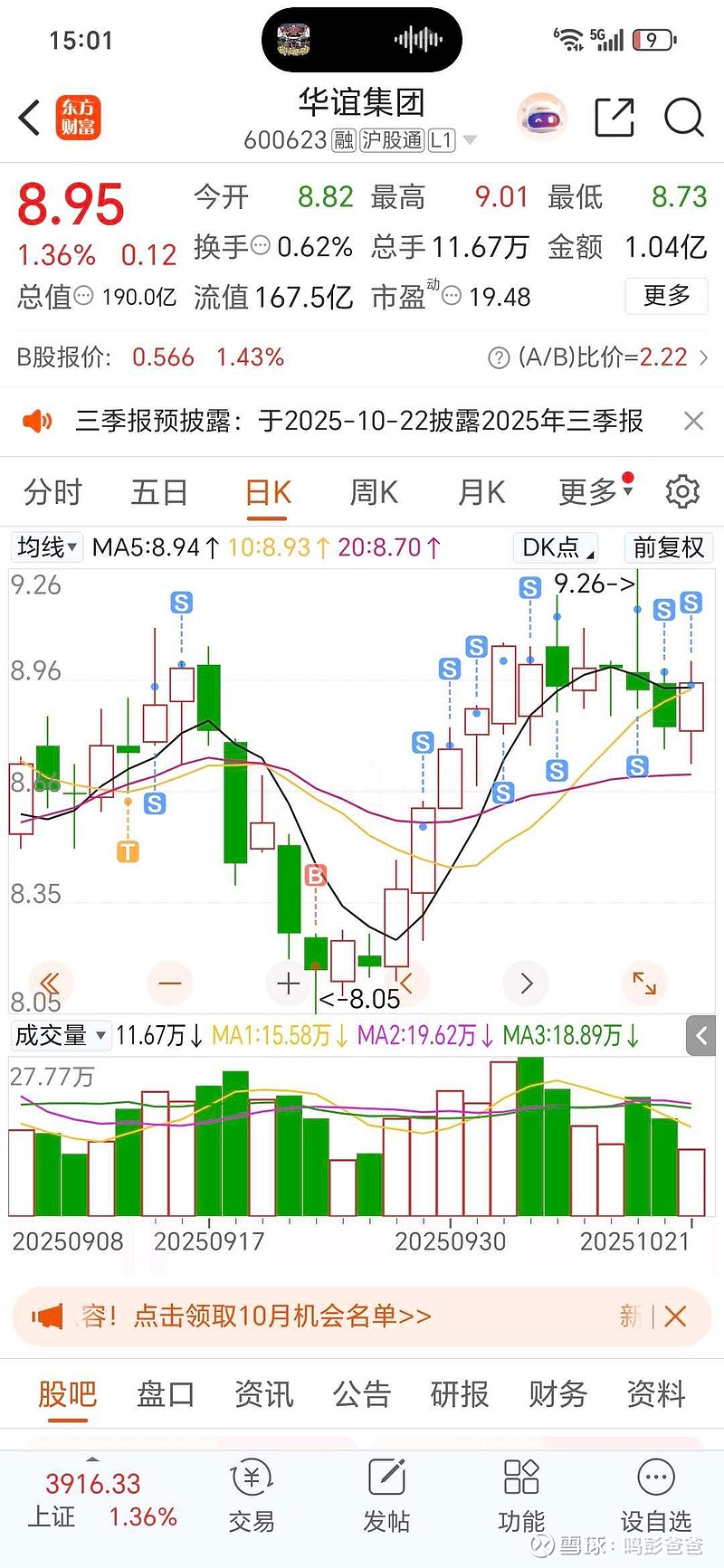Image resolution: width=724 pixels, height=1568 pixels.
Task: Close the 10月机会名单 promo banner
Action: [x=675, y=1316]
